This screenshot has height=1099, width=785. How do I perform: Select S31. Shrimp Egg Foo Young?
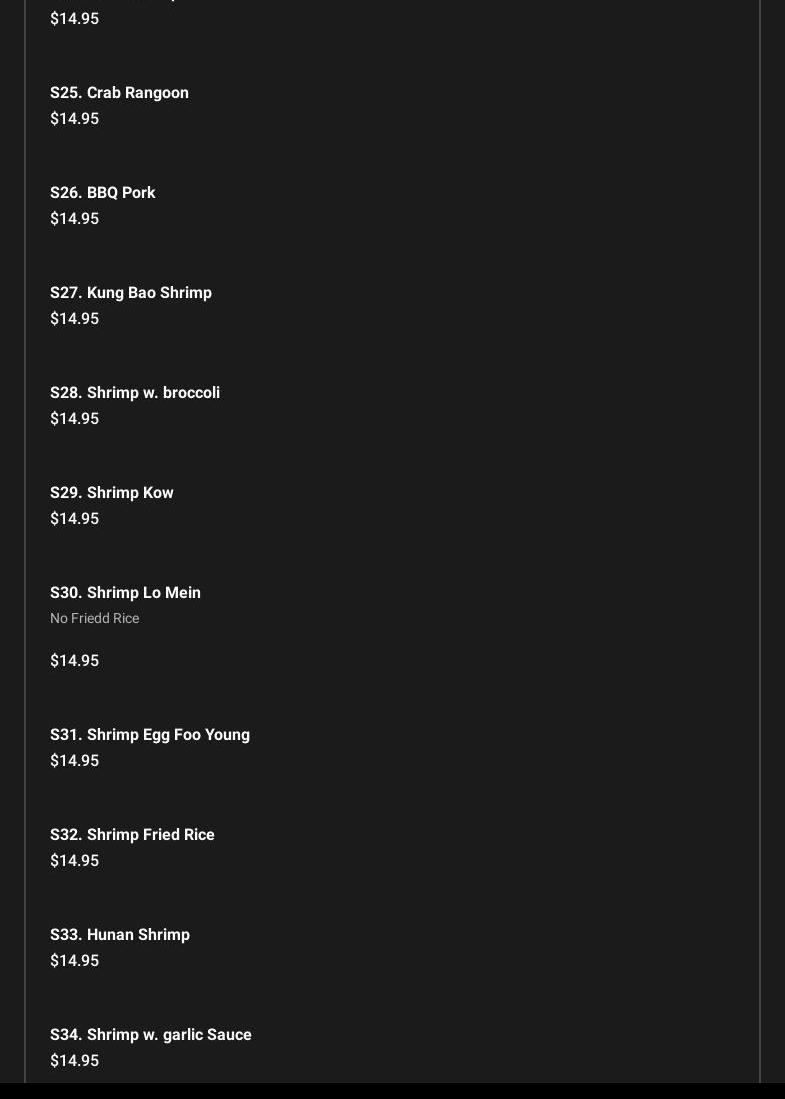(150, 735)
